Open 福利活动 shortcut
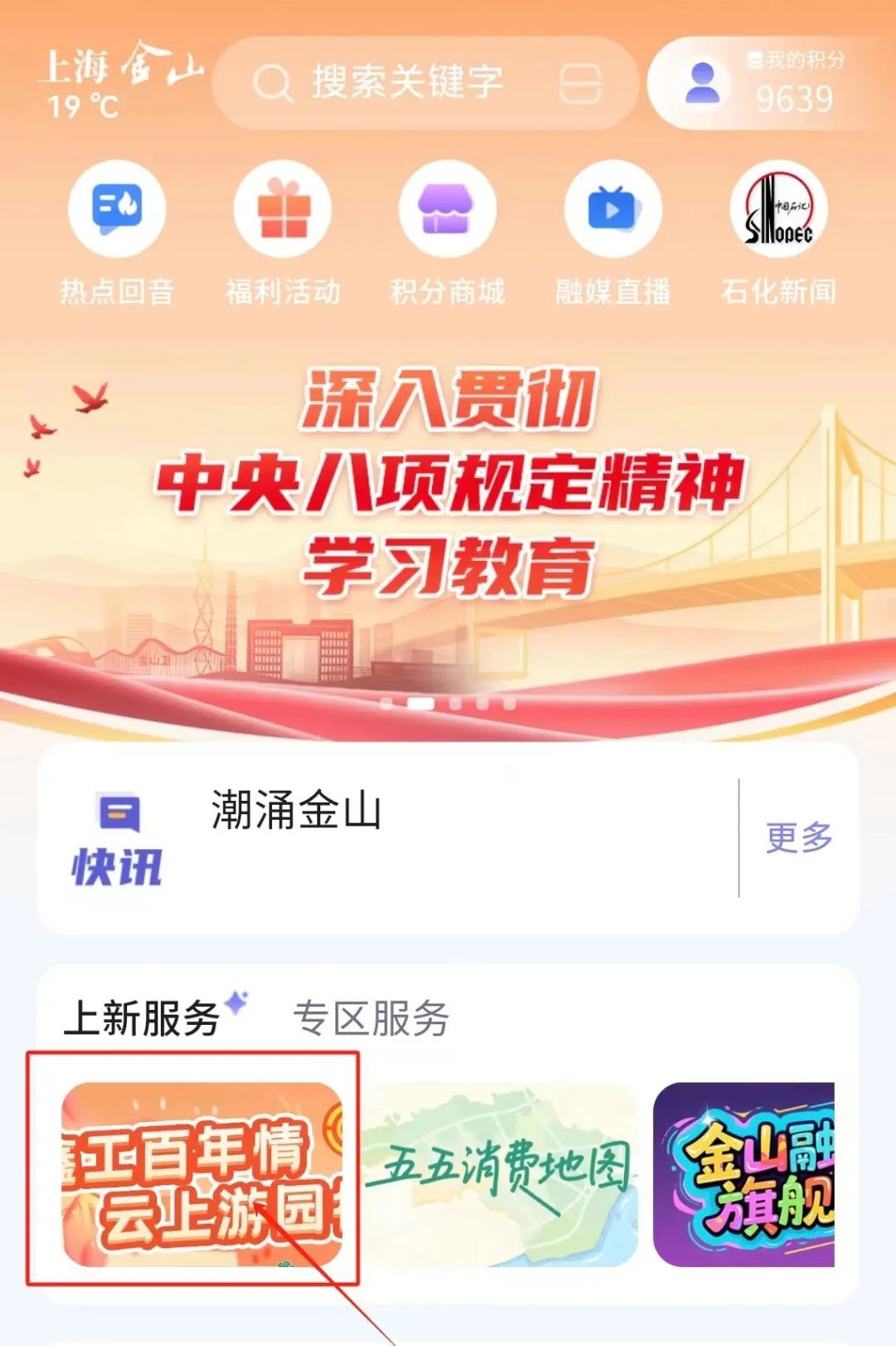This screenshot has width=896, height=1346. 283,208
